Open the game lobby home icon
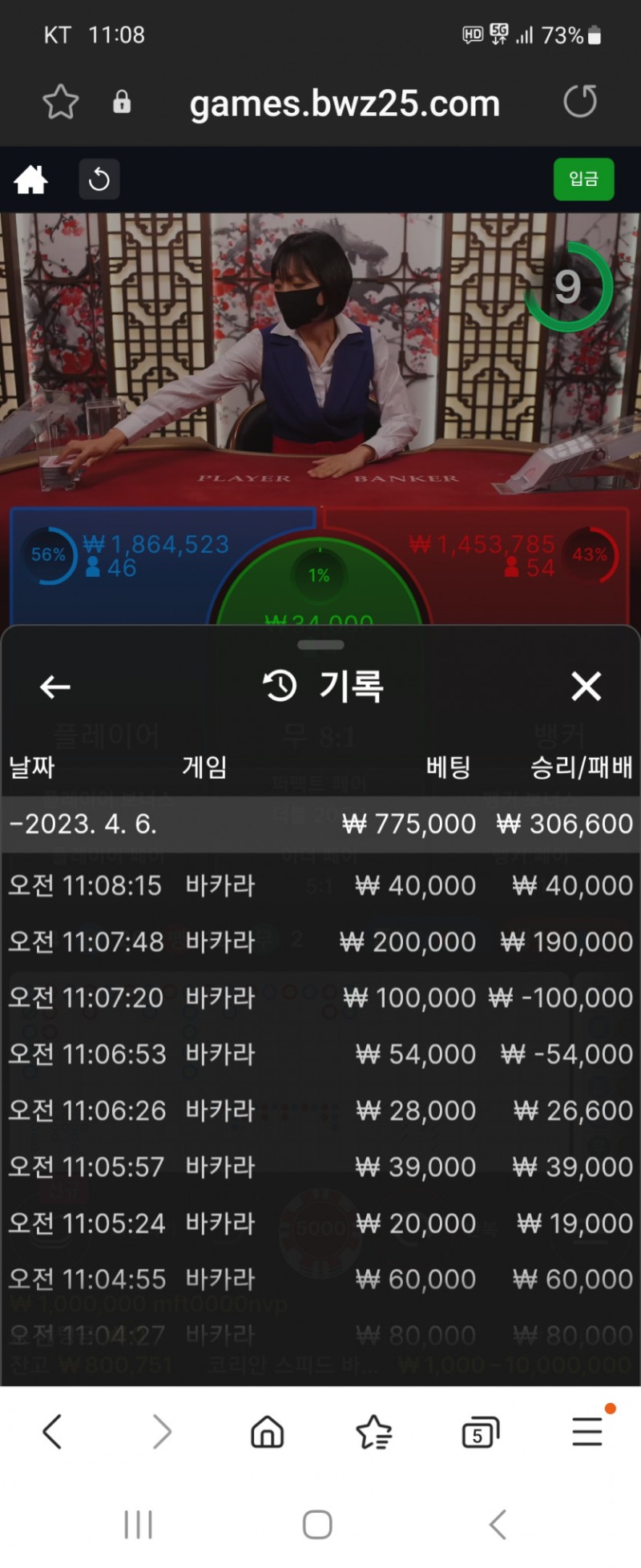The image size is (641, 1568). (x=31, y=179)
